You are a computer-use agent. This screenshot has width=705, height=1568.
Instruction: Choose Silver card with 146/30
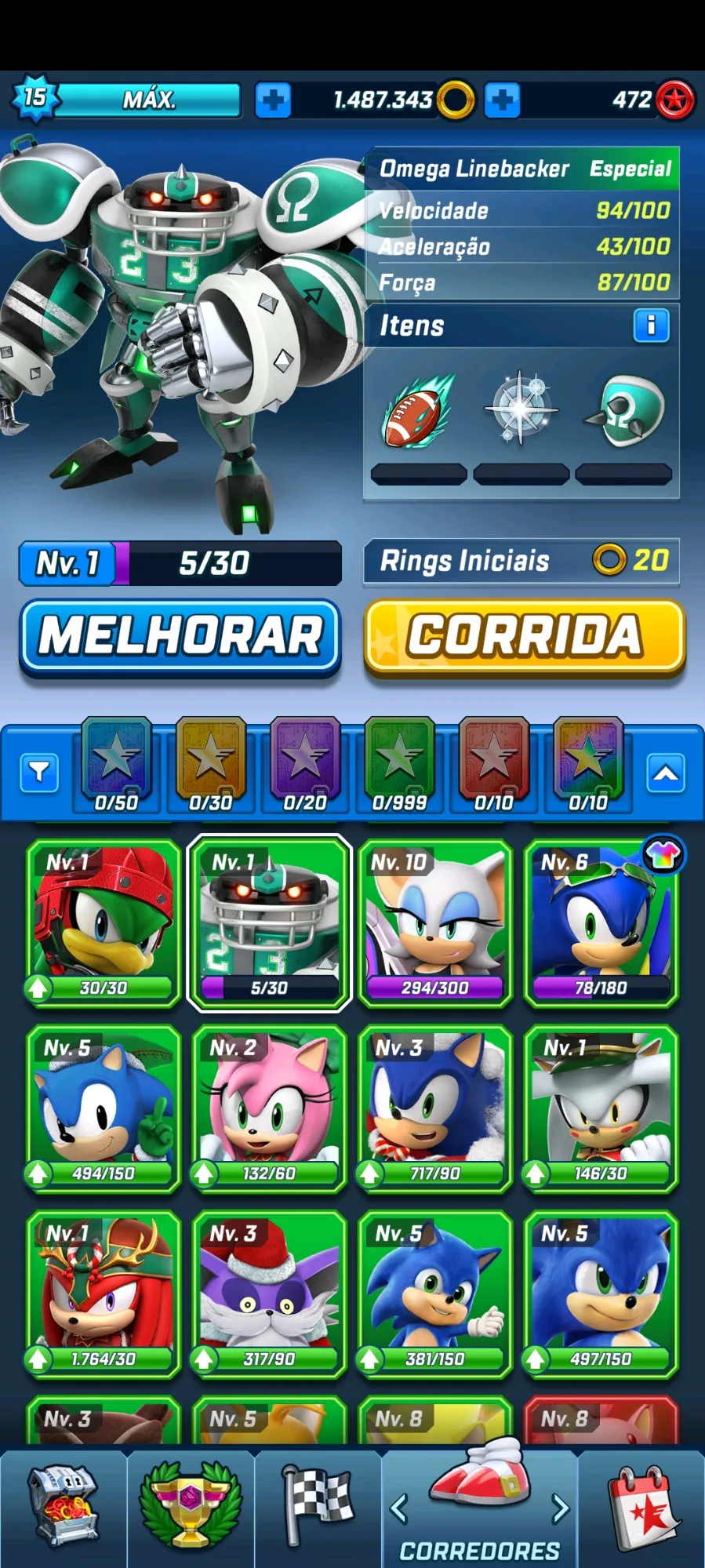coord(601,1108)
